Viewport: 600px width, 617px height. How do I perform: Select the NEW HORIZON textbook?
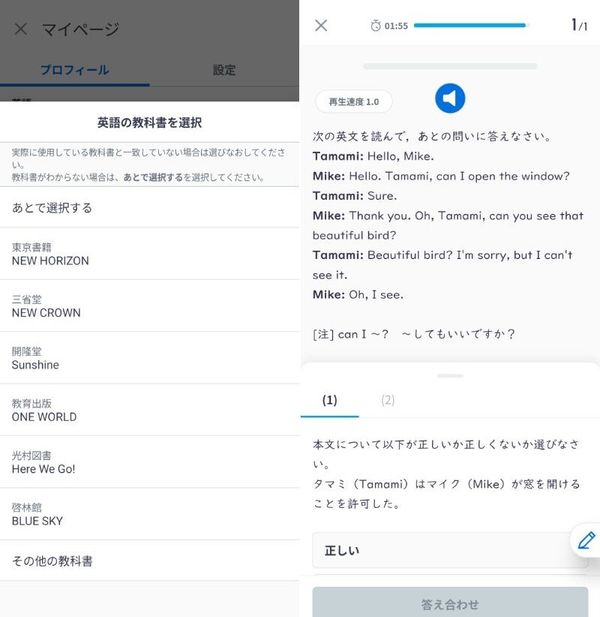[150, 254]
